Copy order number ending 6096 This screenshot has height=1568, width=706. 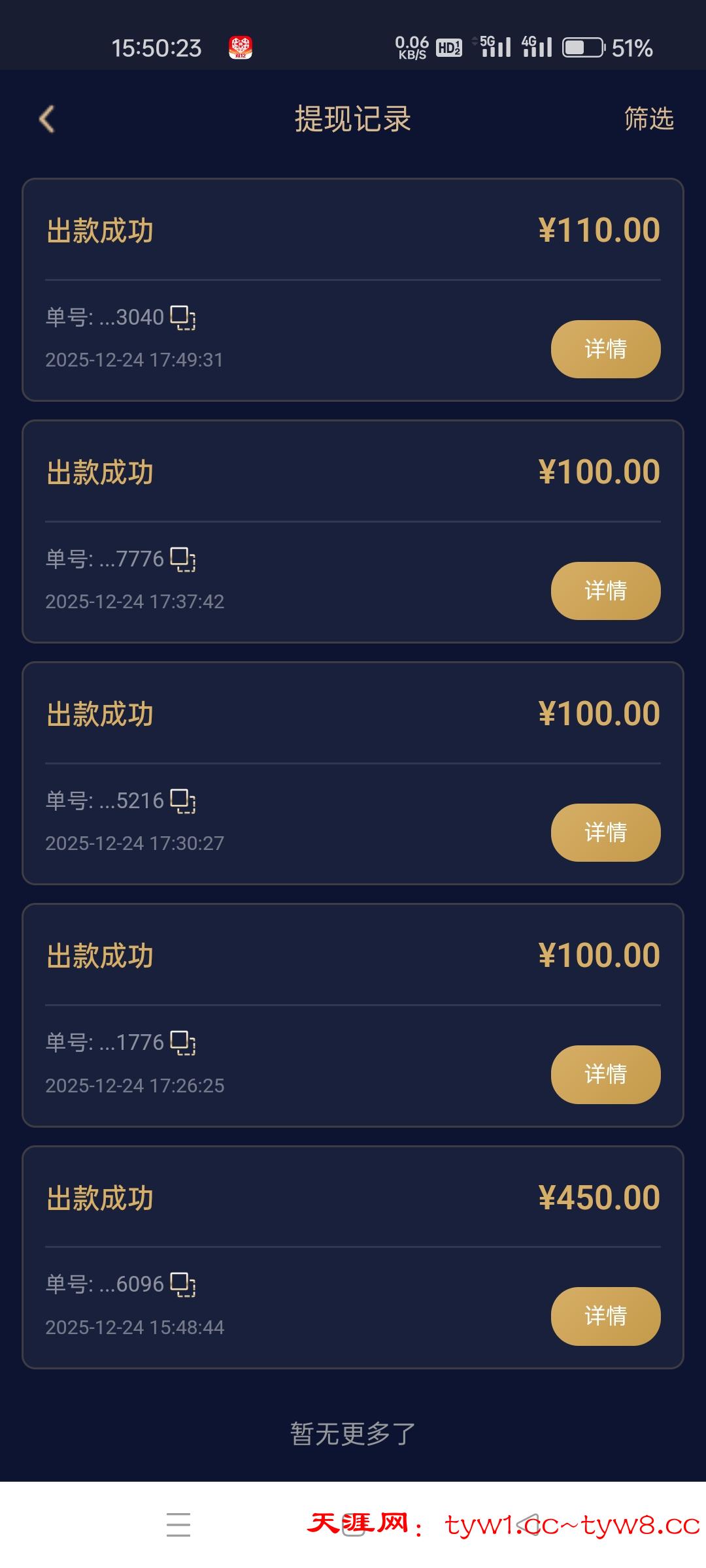[x=183, y=1285]
